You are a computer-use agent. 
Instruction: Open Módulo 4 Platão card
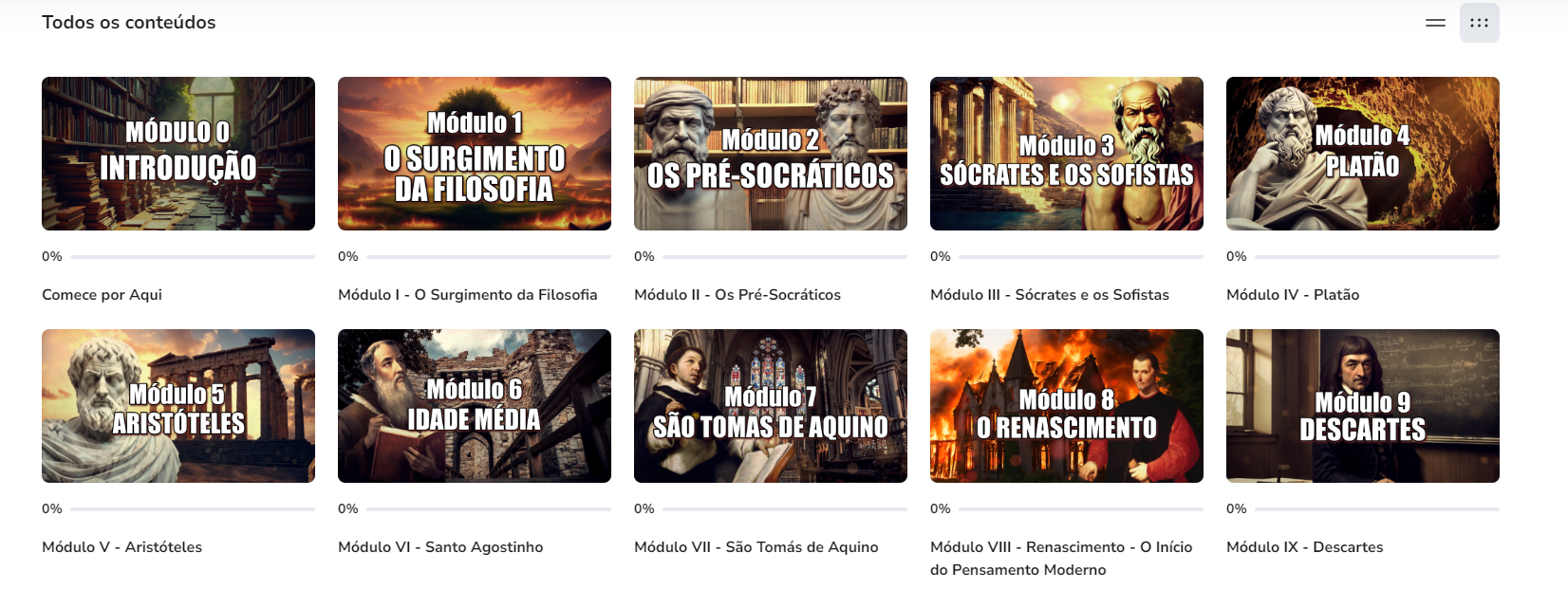click(1363, 154)
